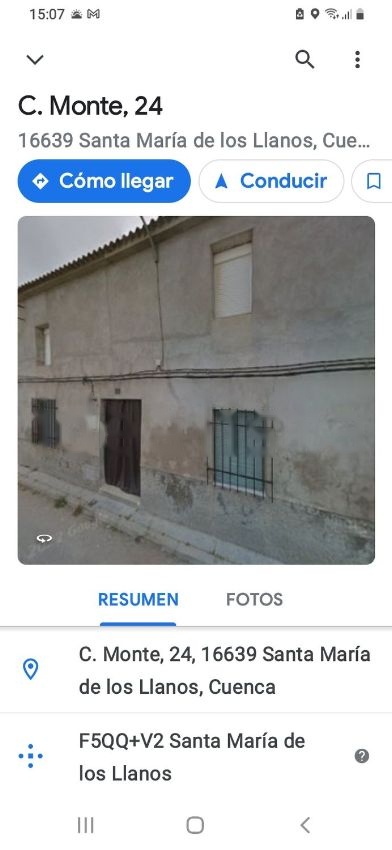The image size is (392, 850).
Task: Start navigation with the Conducir button
Action: [x=271, y=181]
